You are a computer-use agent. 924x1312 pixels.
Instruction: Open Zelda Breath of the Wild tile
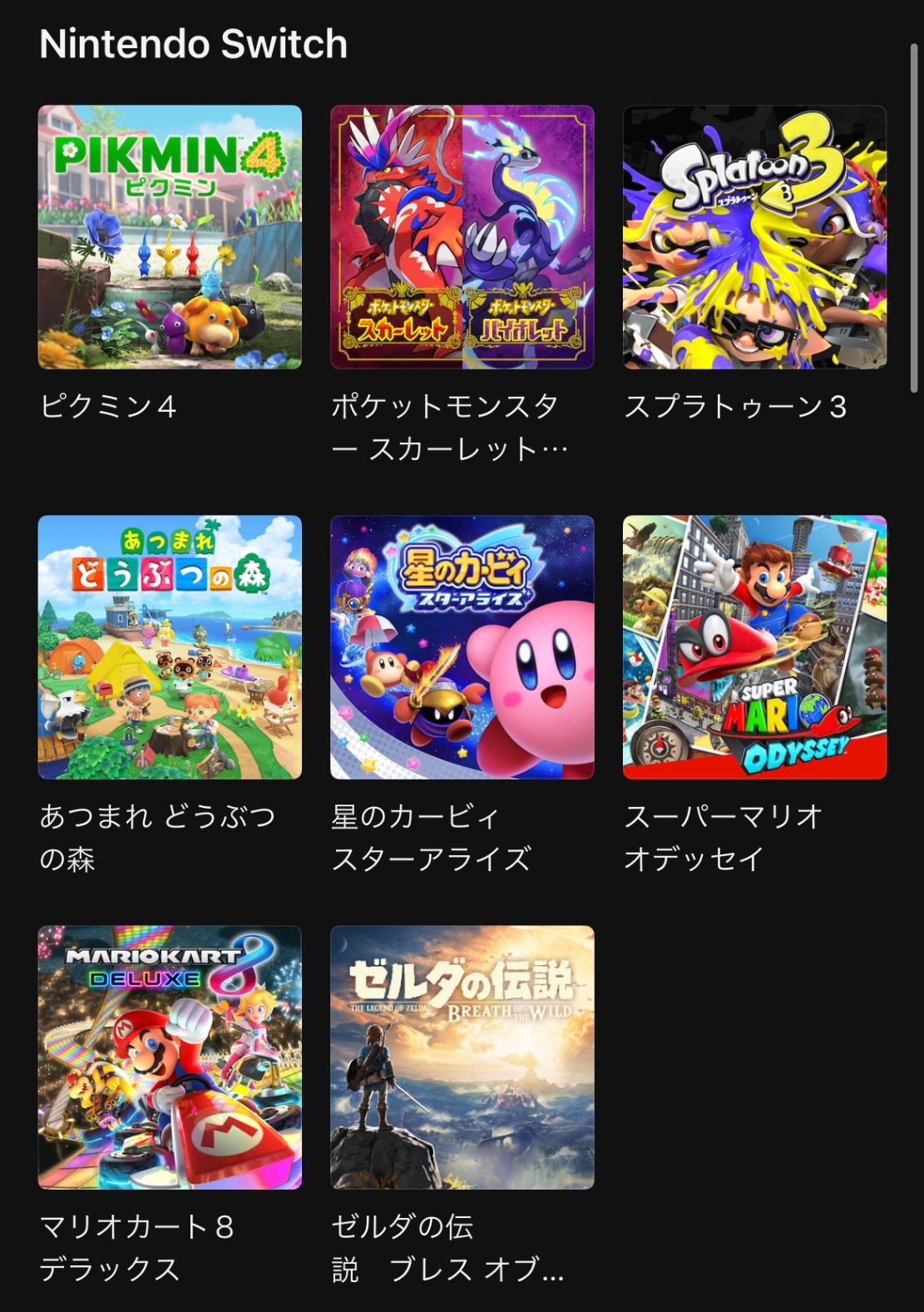tap(462, 1057)
